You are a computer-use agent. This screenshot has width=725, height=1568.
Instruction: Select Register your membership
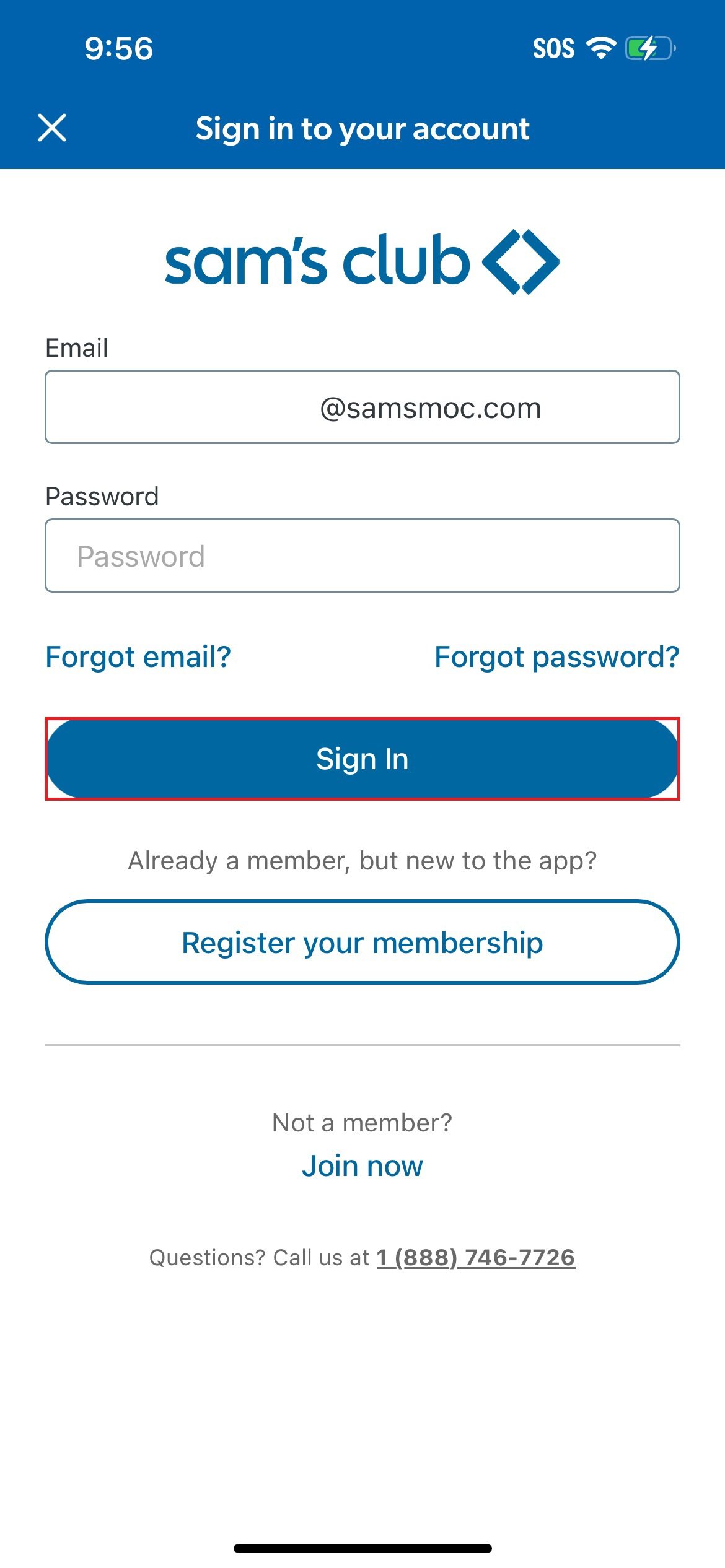coord(362,942)
